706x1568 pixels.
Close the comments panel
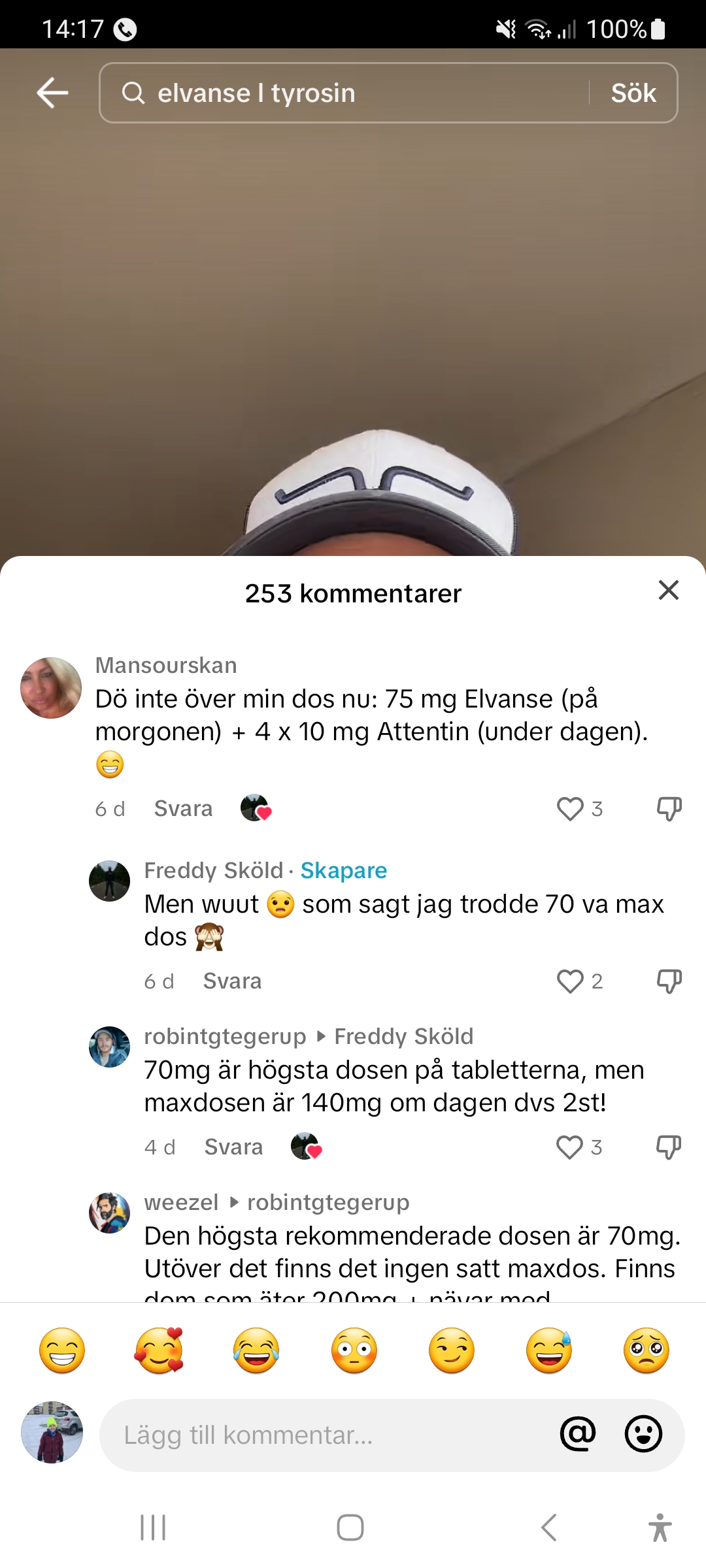[x=668, y=590]
